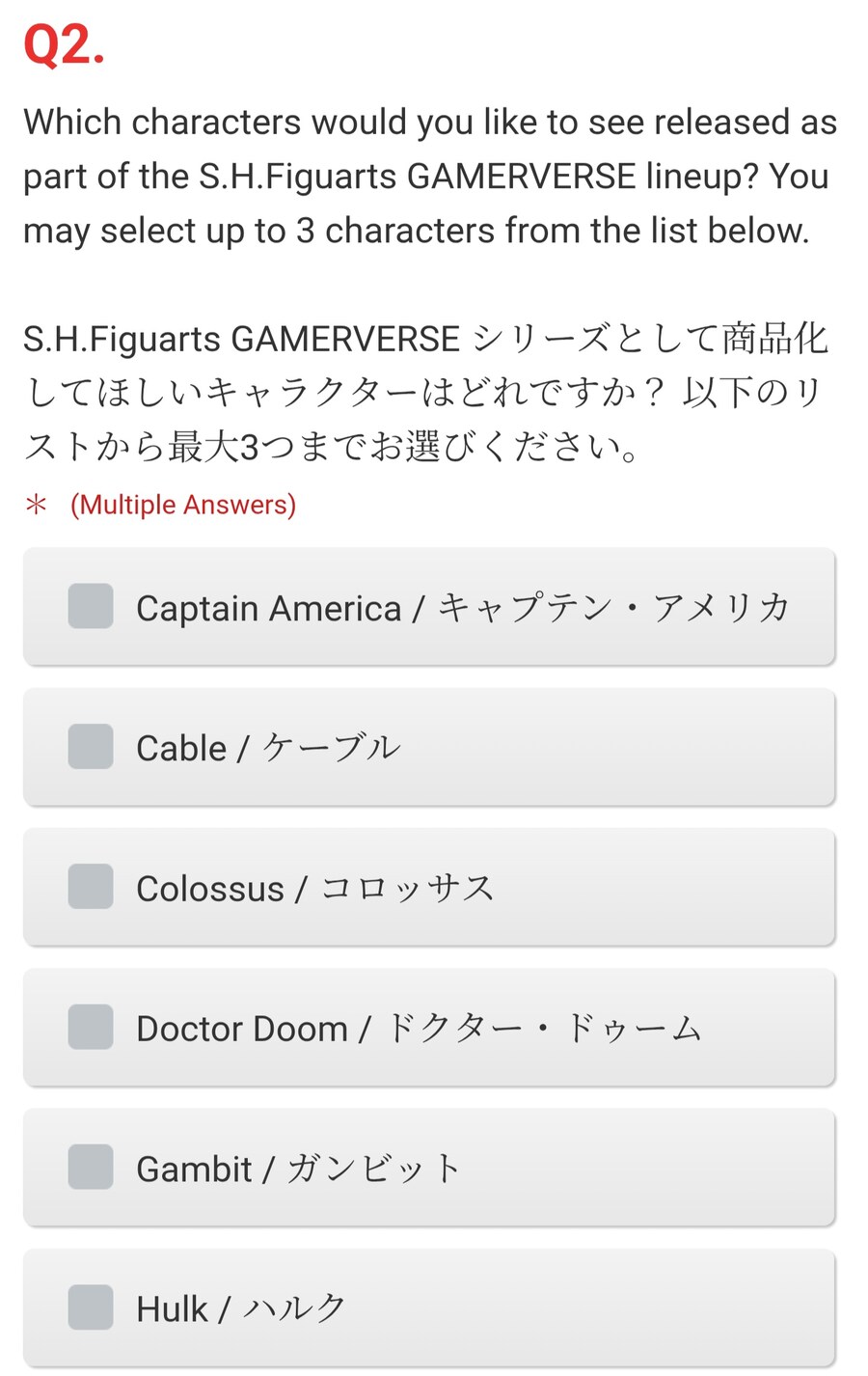Select the Captain America checkbox
This screenshot has height=1376, width=868.
pyautogui.click(x=91, y=606)
